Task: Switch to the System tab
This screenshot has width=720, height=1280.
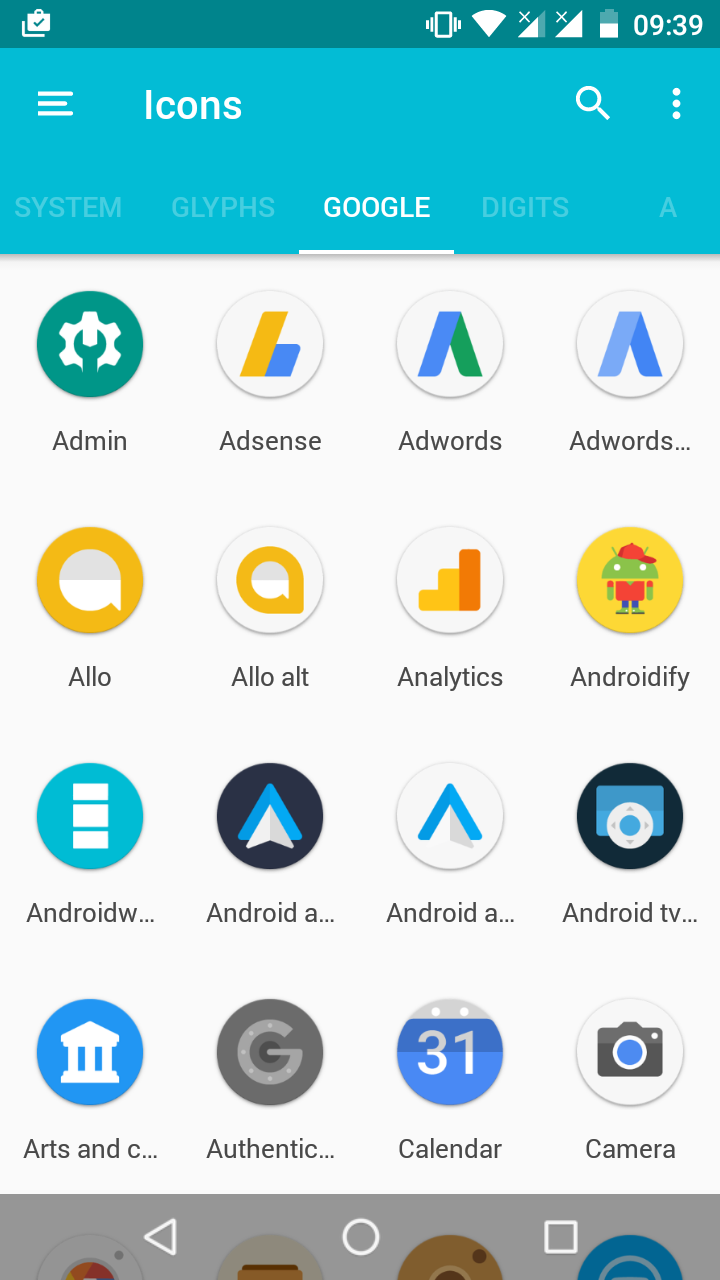Action: (x=68, y=207)
